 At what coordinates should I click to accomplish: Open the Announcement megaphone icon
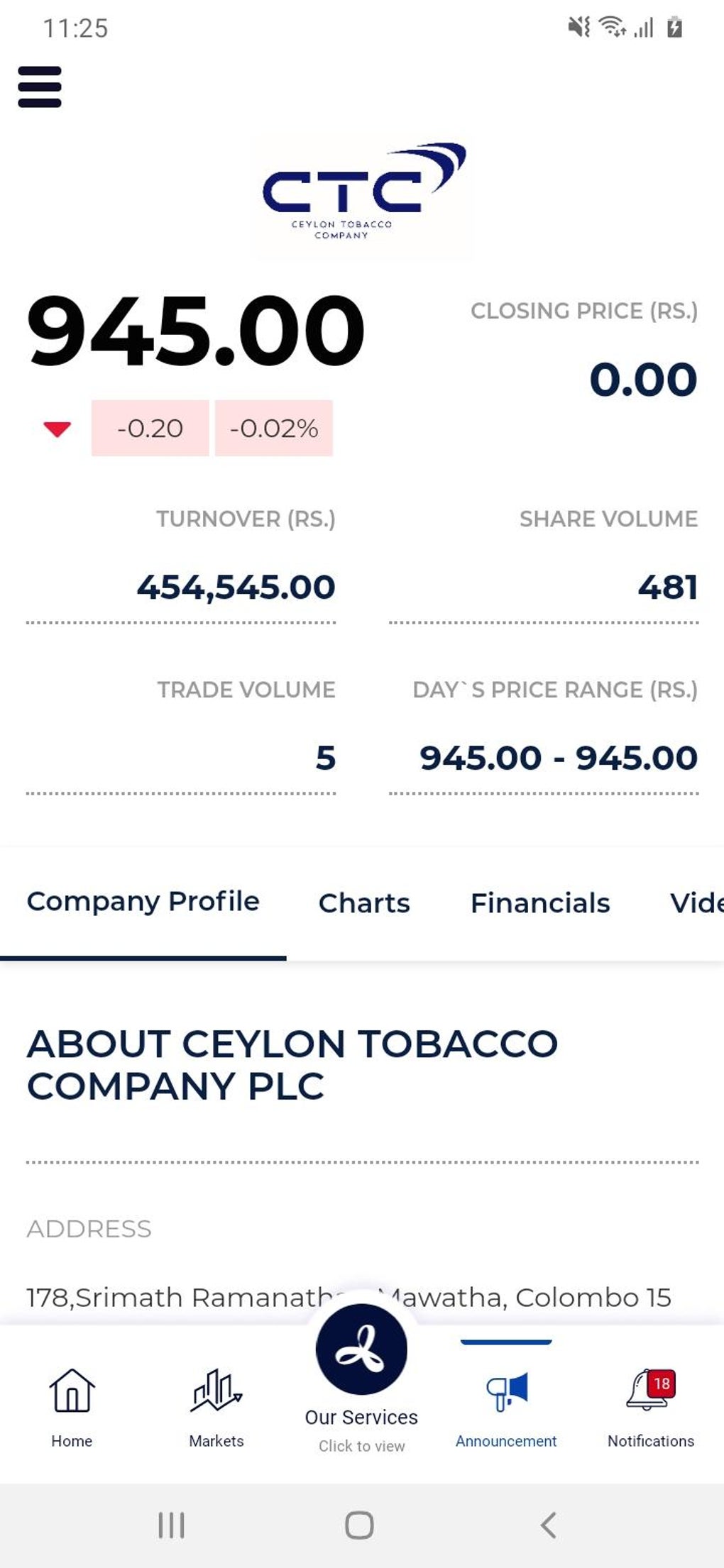(506, 1392)
